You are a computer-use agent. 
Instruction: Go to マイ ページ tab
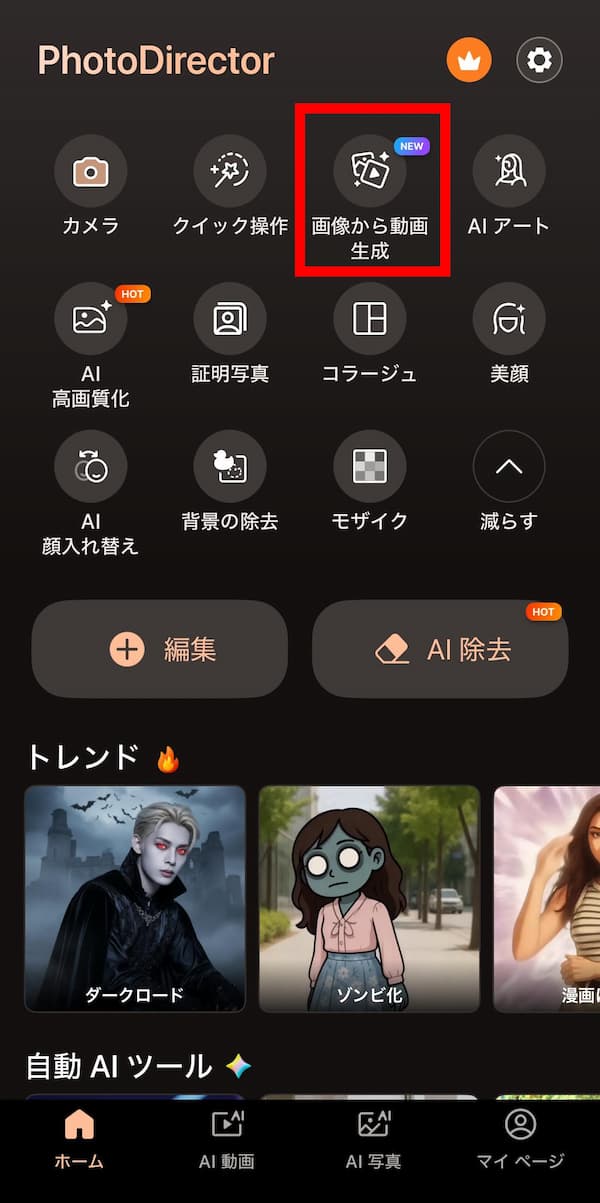pos(520,1138)
